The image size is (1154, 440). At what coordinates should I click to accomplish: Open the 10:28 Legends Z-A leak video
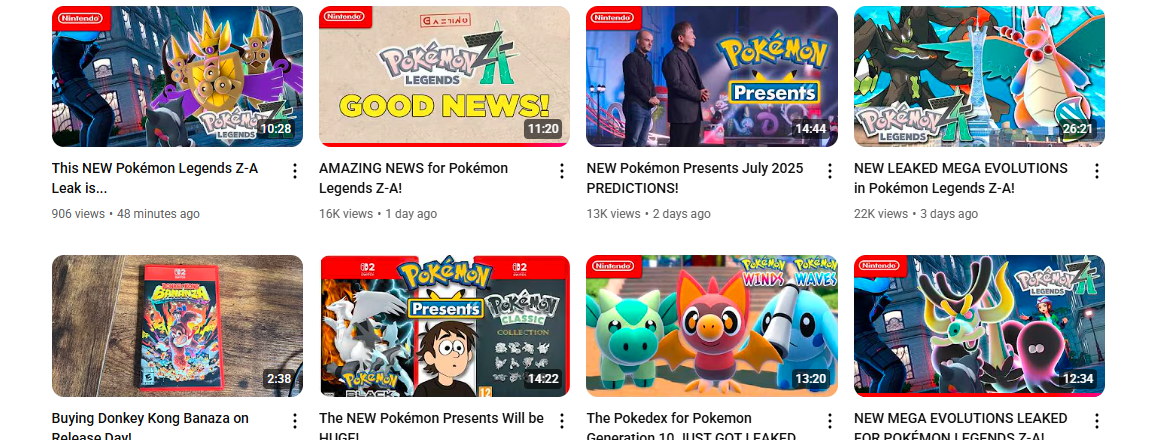click(x=177, y=77)
